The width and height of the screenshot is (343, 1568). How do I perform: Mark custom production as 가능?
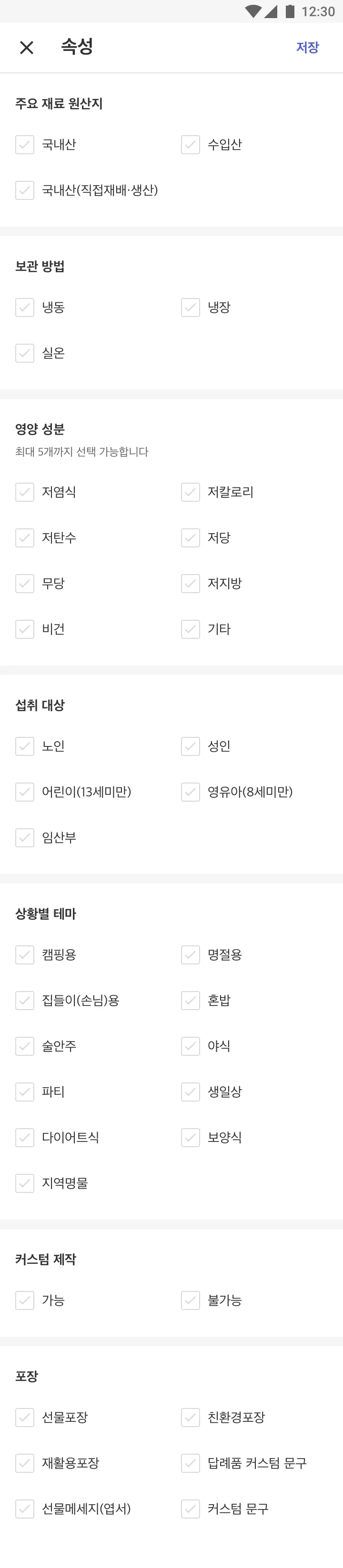24,1300
